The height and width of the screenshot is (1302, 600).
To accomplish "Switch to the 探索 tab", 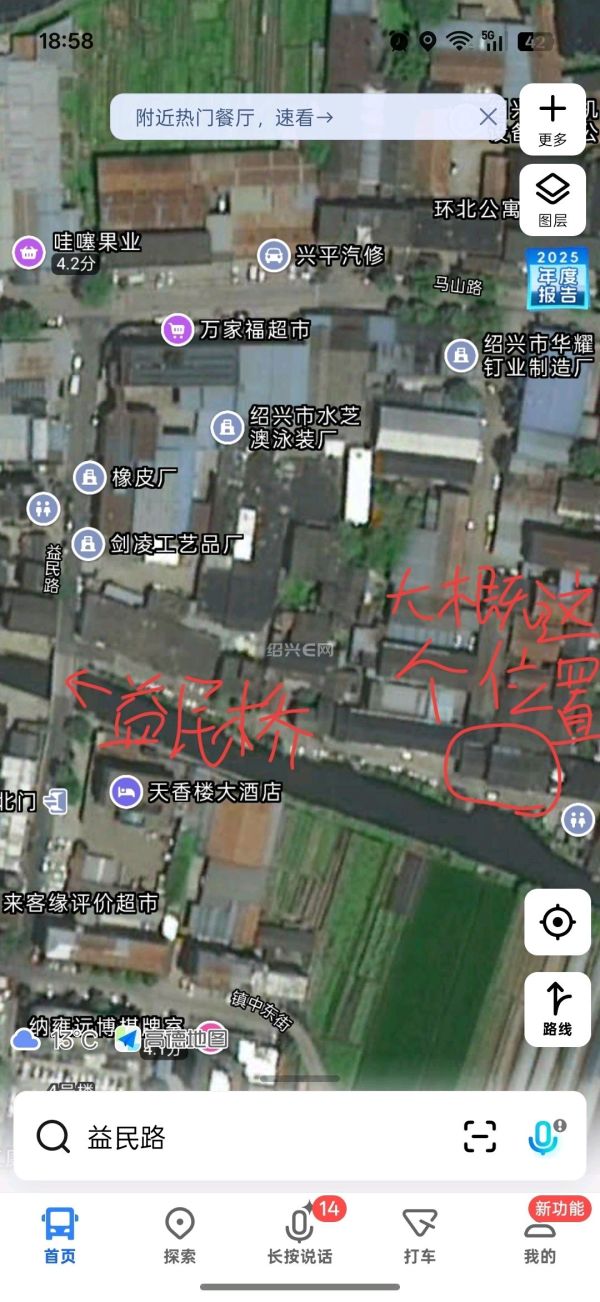I will pyautogui.click(x=179, y=1235).
